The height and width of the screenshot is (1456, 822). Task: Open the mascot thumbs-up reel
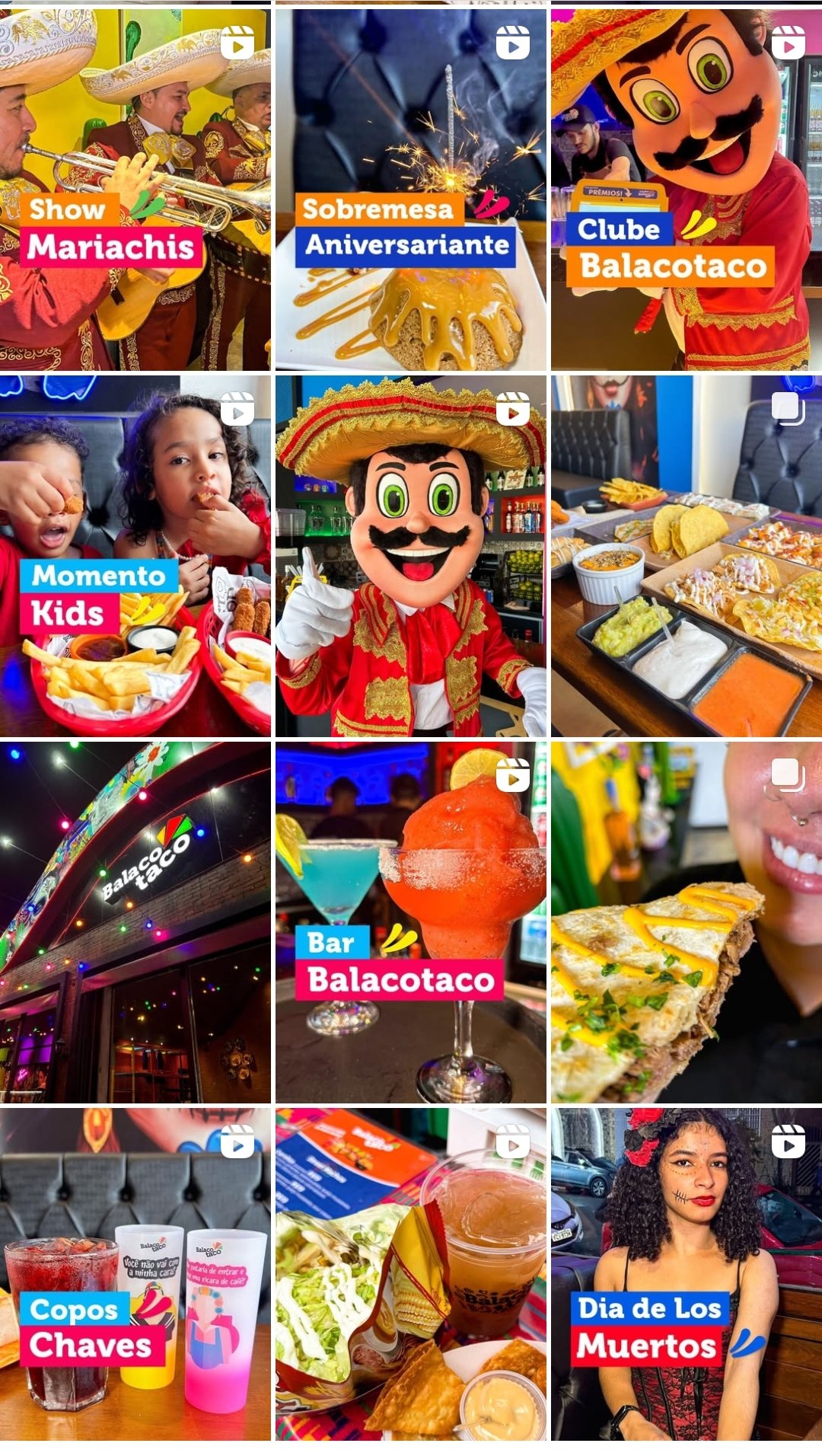pyautogui.click(x=410, y=555)
